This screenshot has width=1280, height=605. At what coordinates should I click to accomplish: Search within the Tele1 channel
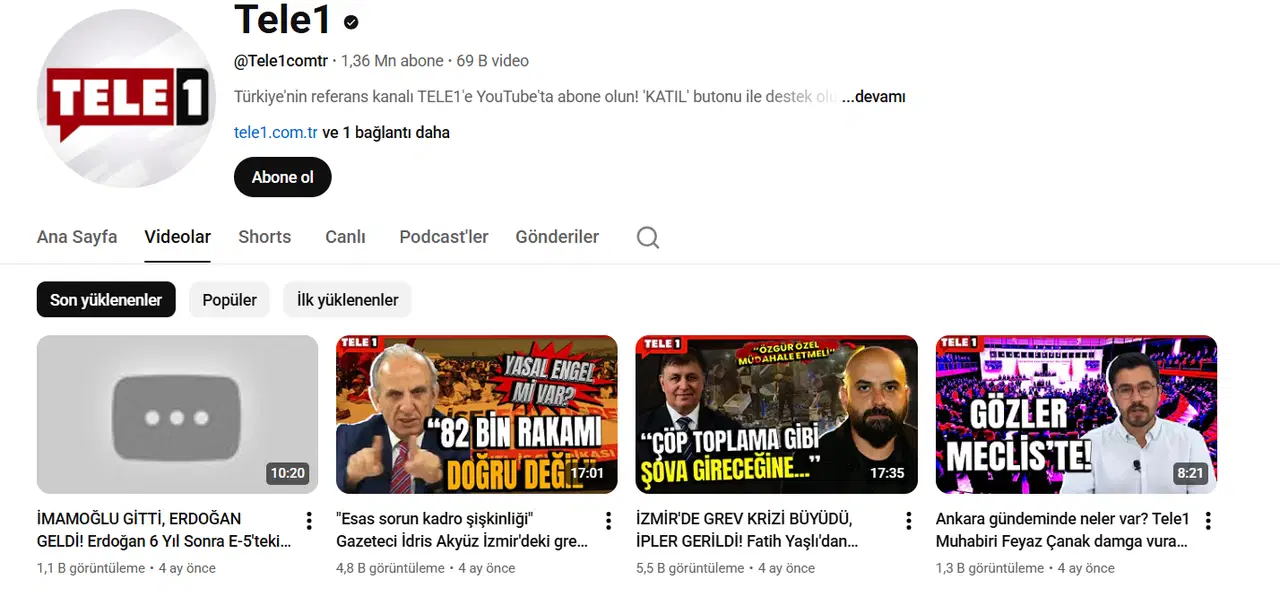coord(648,238)
